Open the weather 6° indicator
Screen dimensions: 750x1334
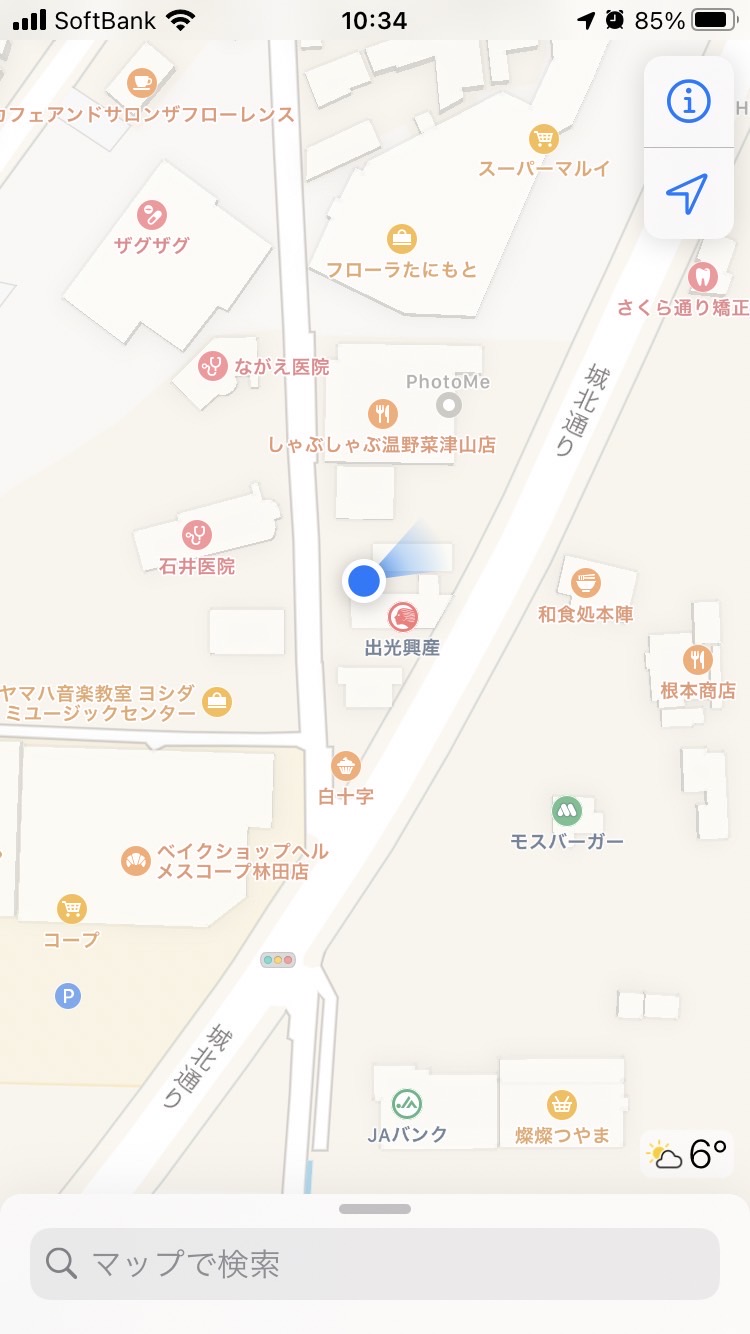click(x=688, y=1154)
